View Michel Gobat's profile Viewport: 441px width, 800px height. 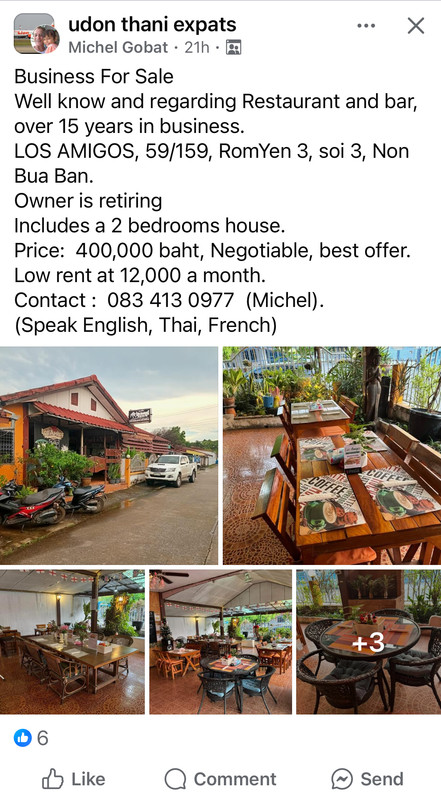click(118, 47)
